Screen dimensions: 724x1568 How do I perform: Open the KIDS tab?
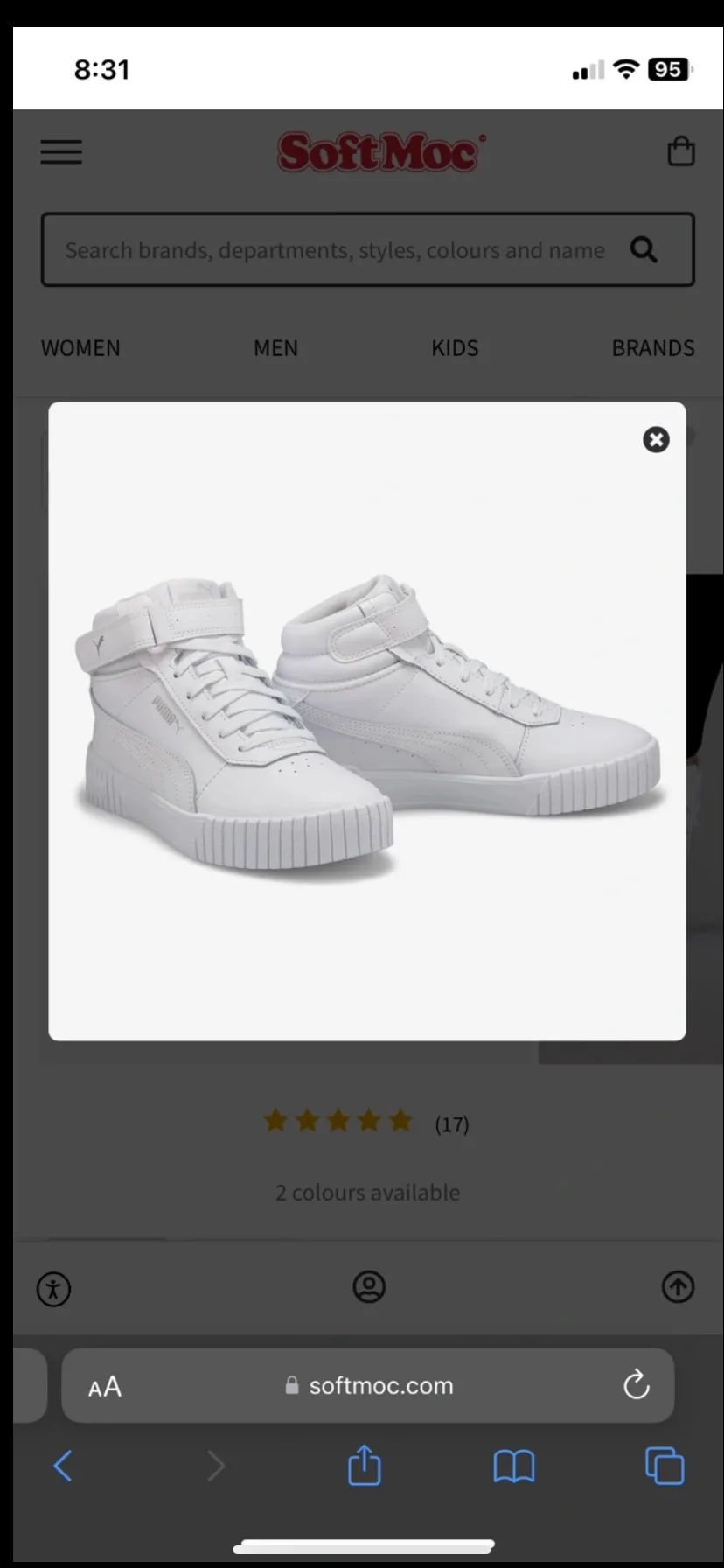tap(455, 347)
